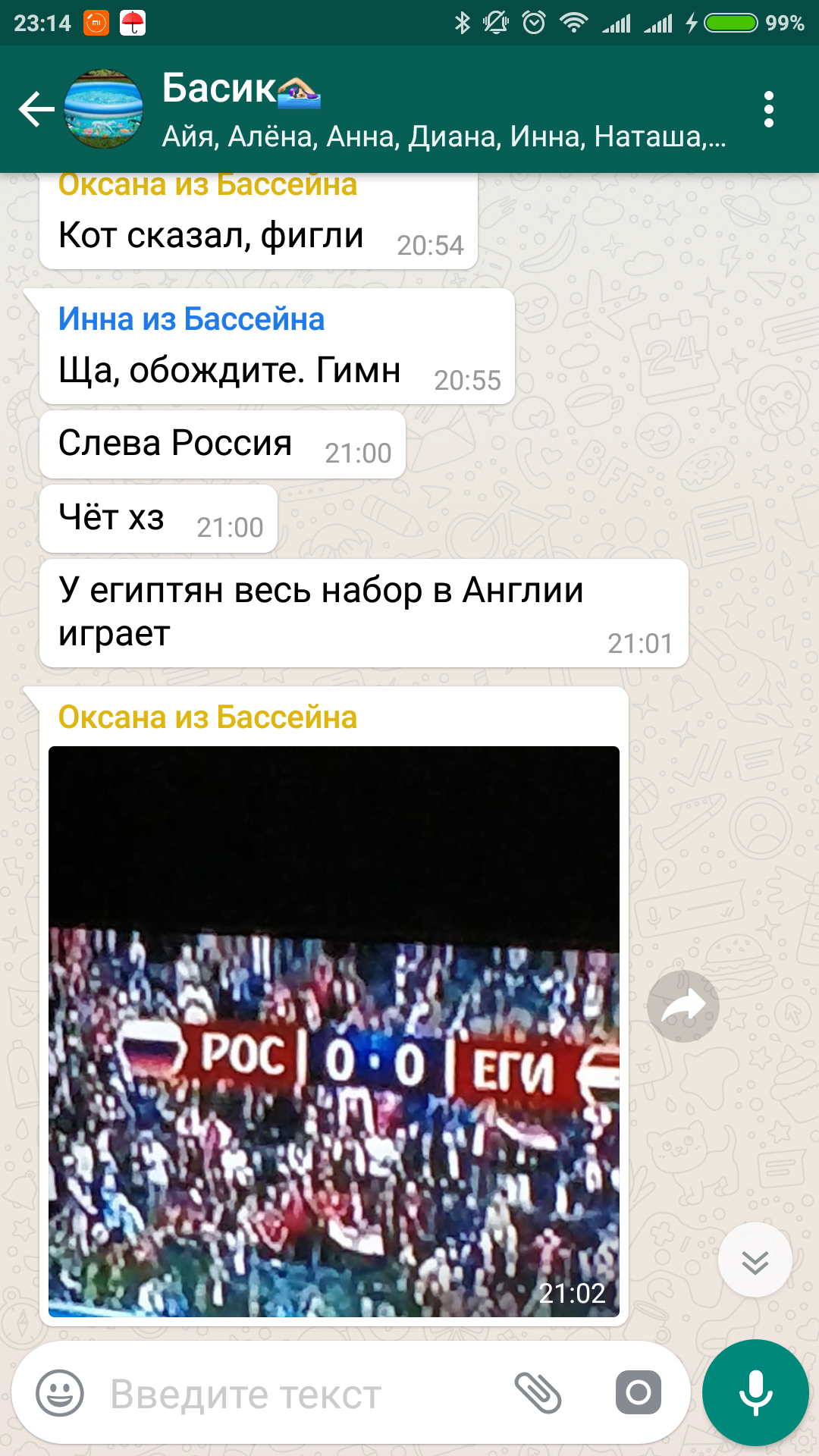The height and width of the screenshot is (1456, 819).
Task: Open the emoji picker
Action: click(60, 1393)
